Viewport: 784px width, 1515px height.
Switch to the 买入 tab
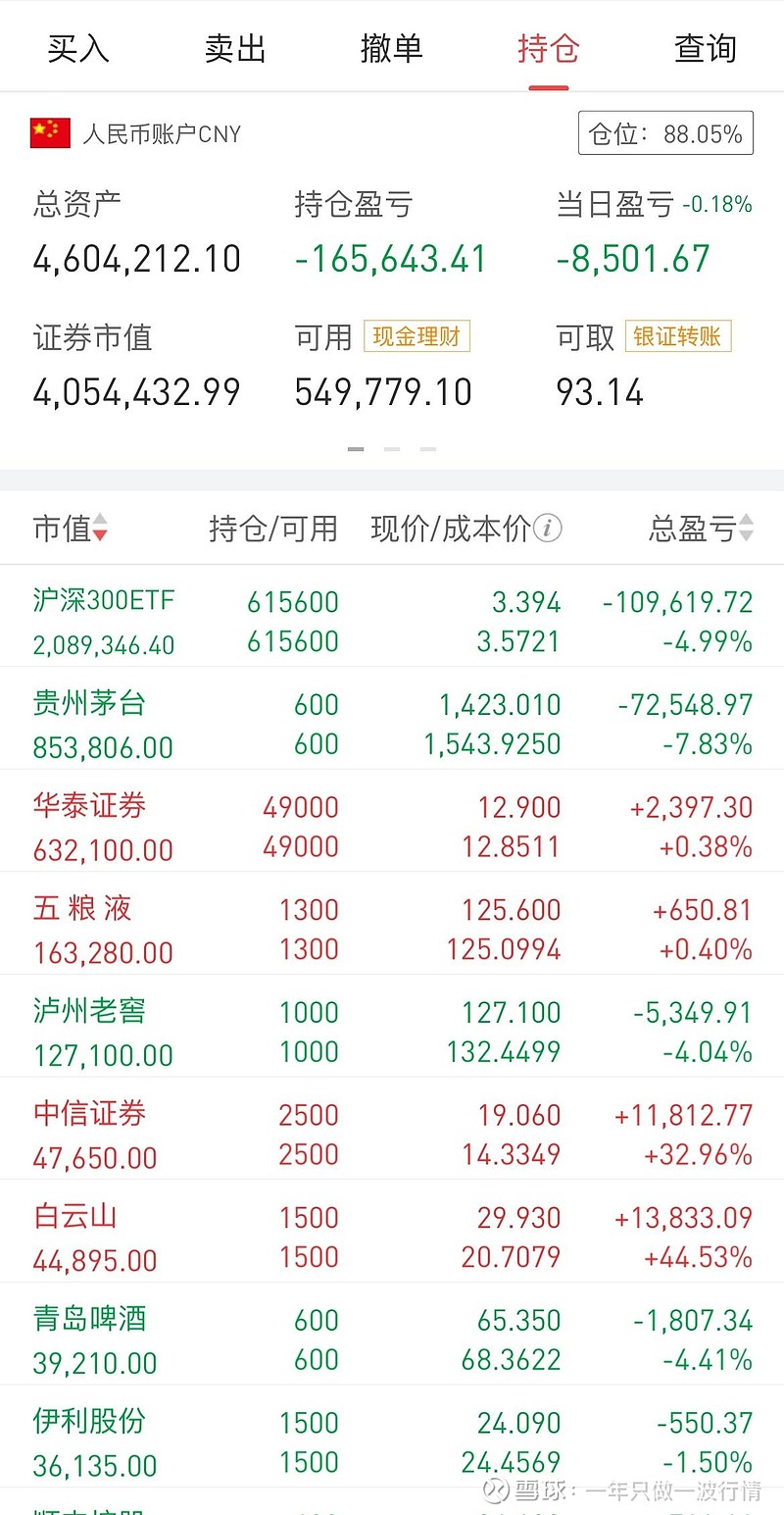[x=78, y=48]
